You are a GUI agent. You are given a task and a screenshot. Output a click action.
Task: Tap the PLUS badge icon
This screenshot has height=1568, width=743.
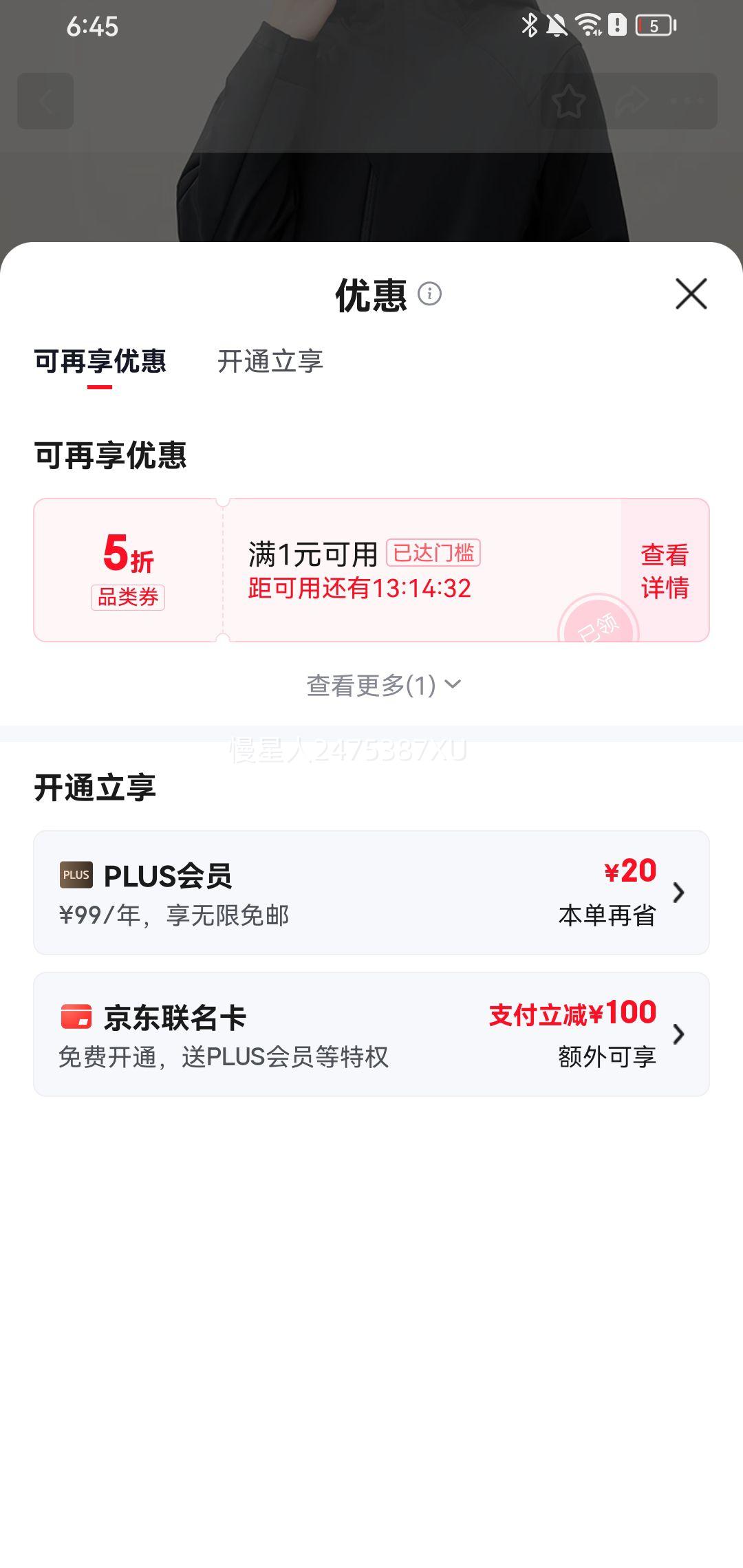[76, 875]
